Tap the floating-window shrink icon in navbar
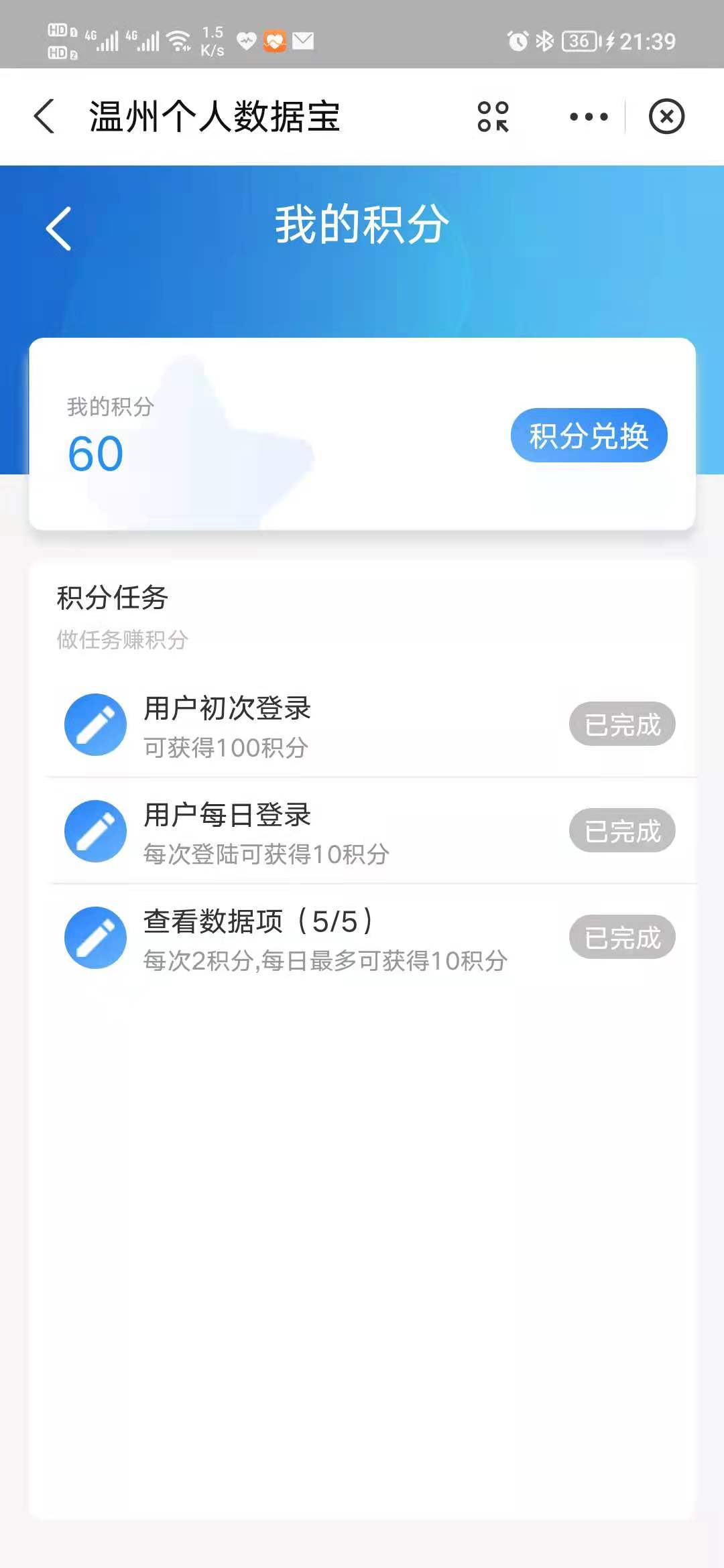 click(x=494, y=117)
